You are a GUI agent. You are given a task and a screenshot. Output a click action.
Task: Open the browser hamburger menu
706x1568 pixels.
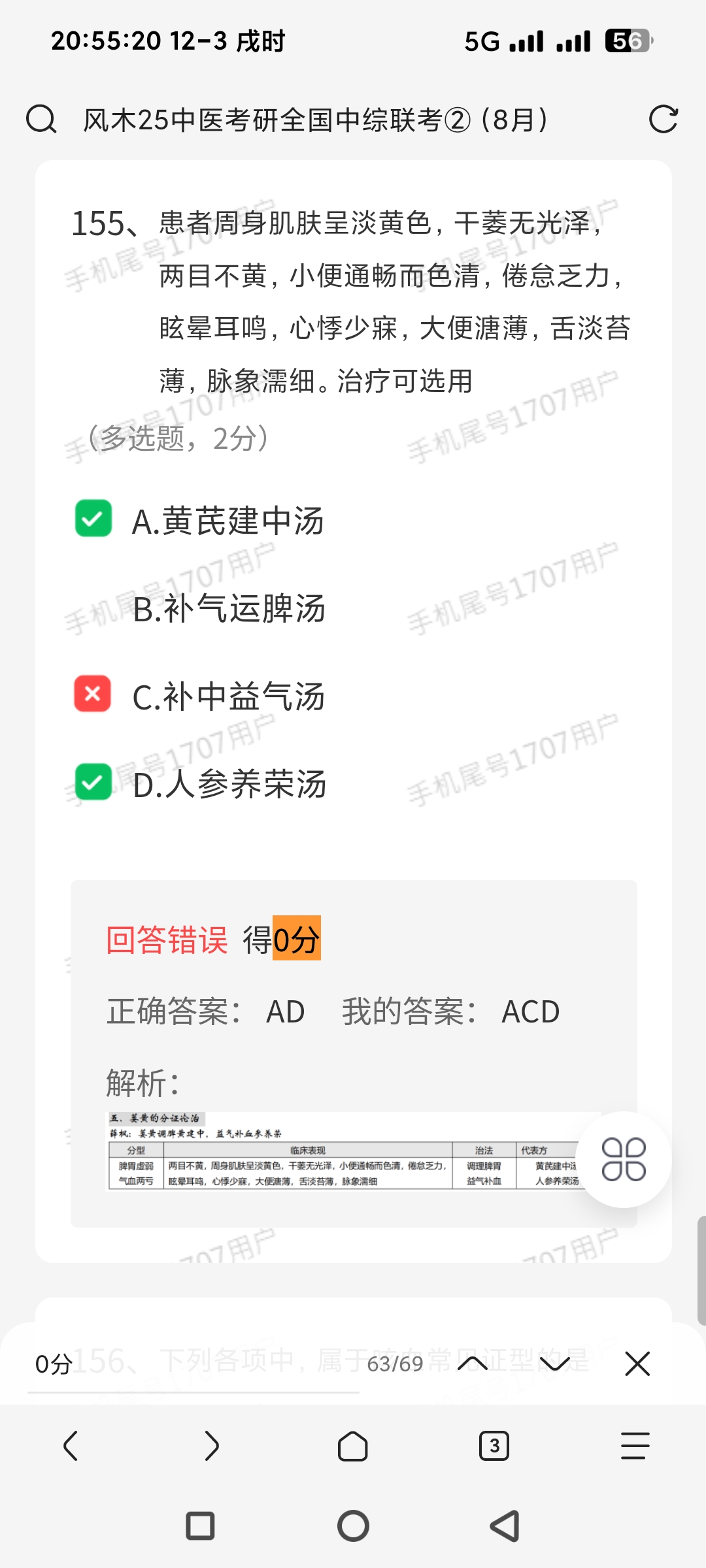pyautogui.click(x=635, y=1446)
